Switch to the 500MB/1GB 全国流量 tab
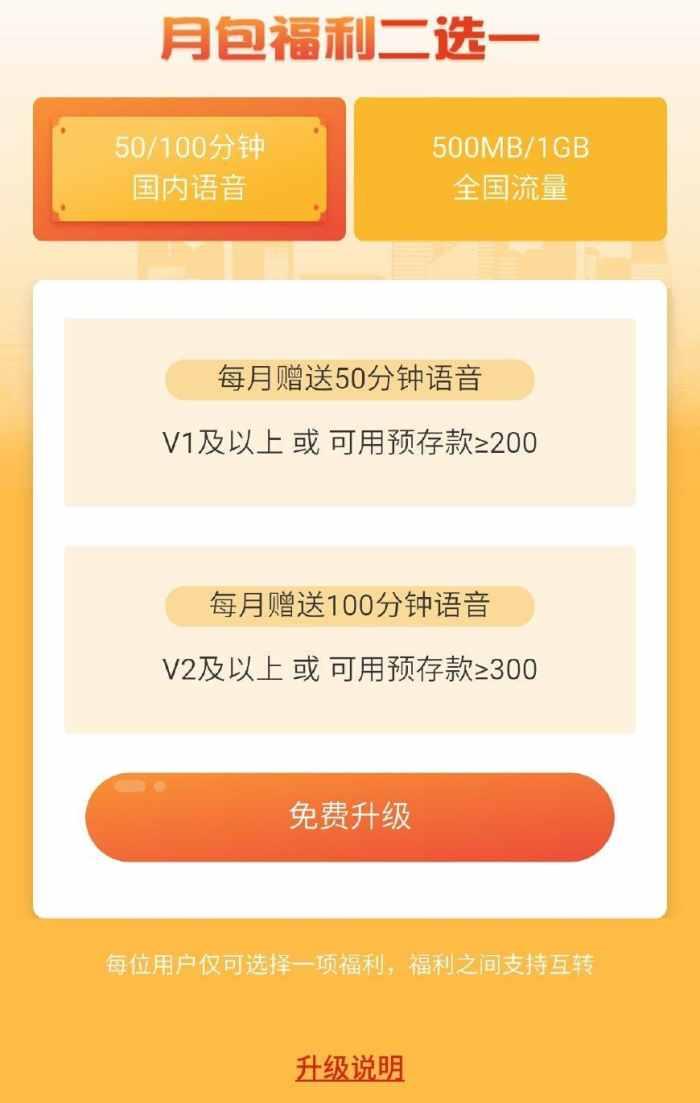Viewport: 700px width, 1103px height. click(x=510, y=168)
